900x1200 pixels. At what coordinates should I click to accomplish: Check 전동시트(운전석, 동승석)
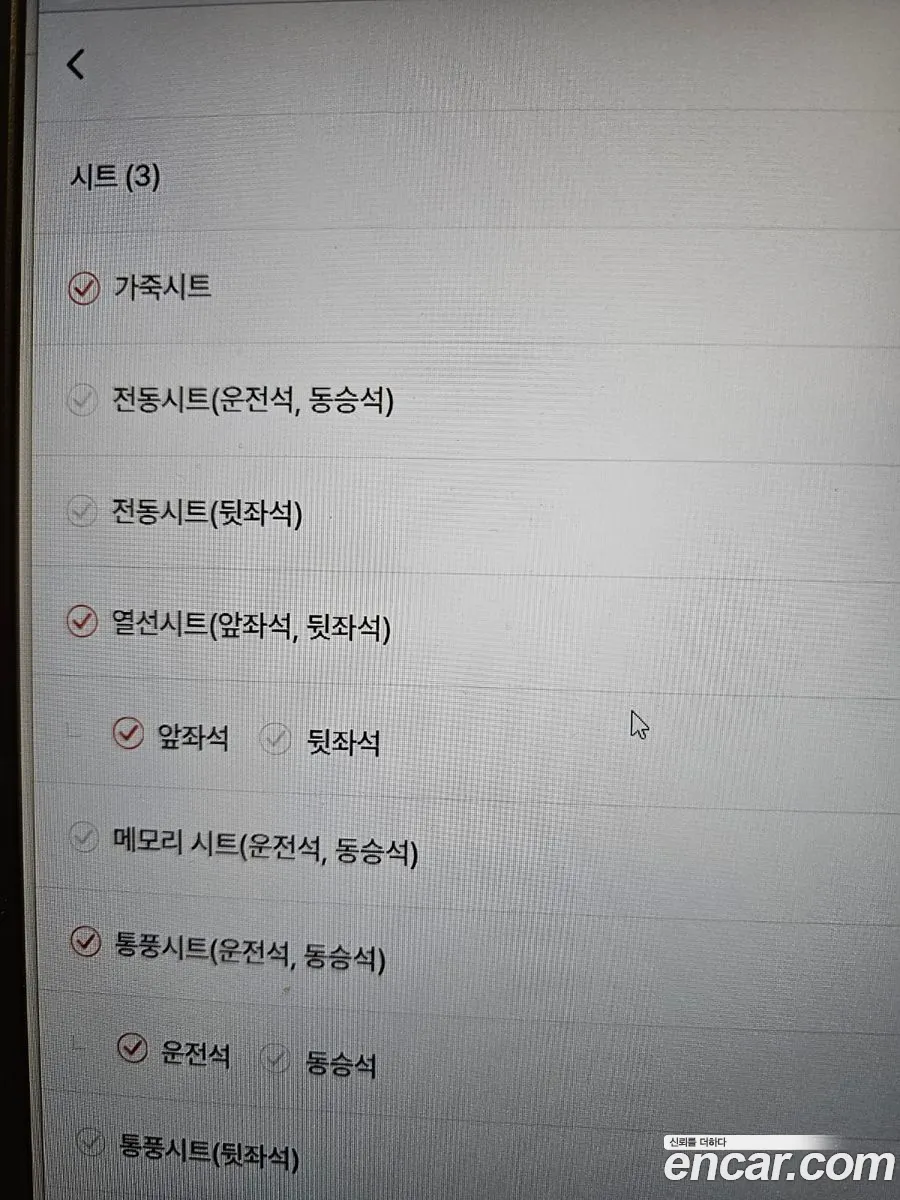[x=82, y=402]
